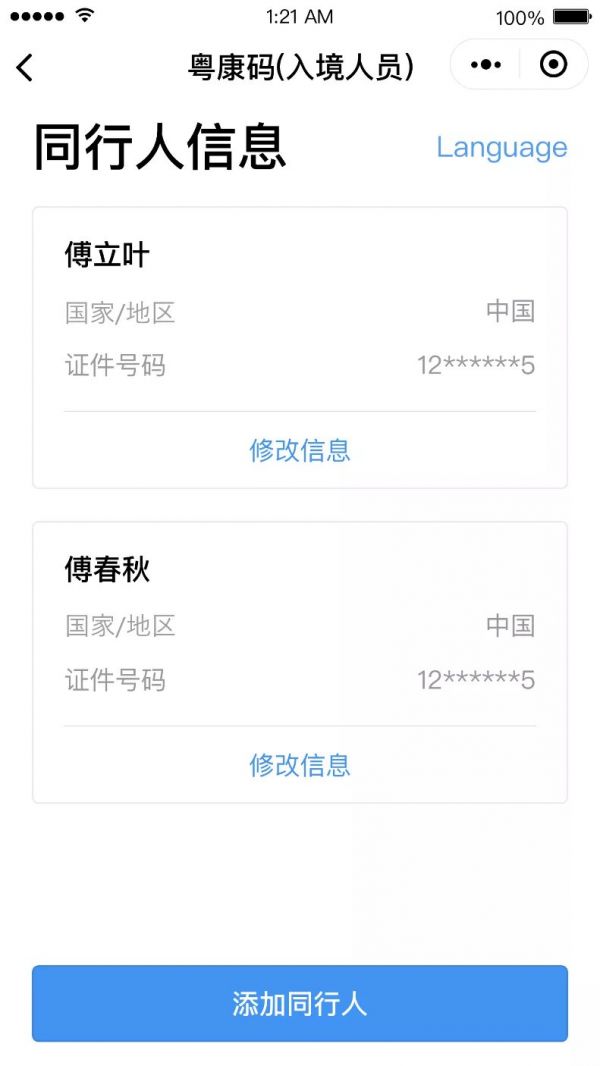600x1066 pixels.
Task: Close the mini program with the circle icon
Action: pos(553,65)
